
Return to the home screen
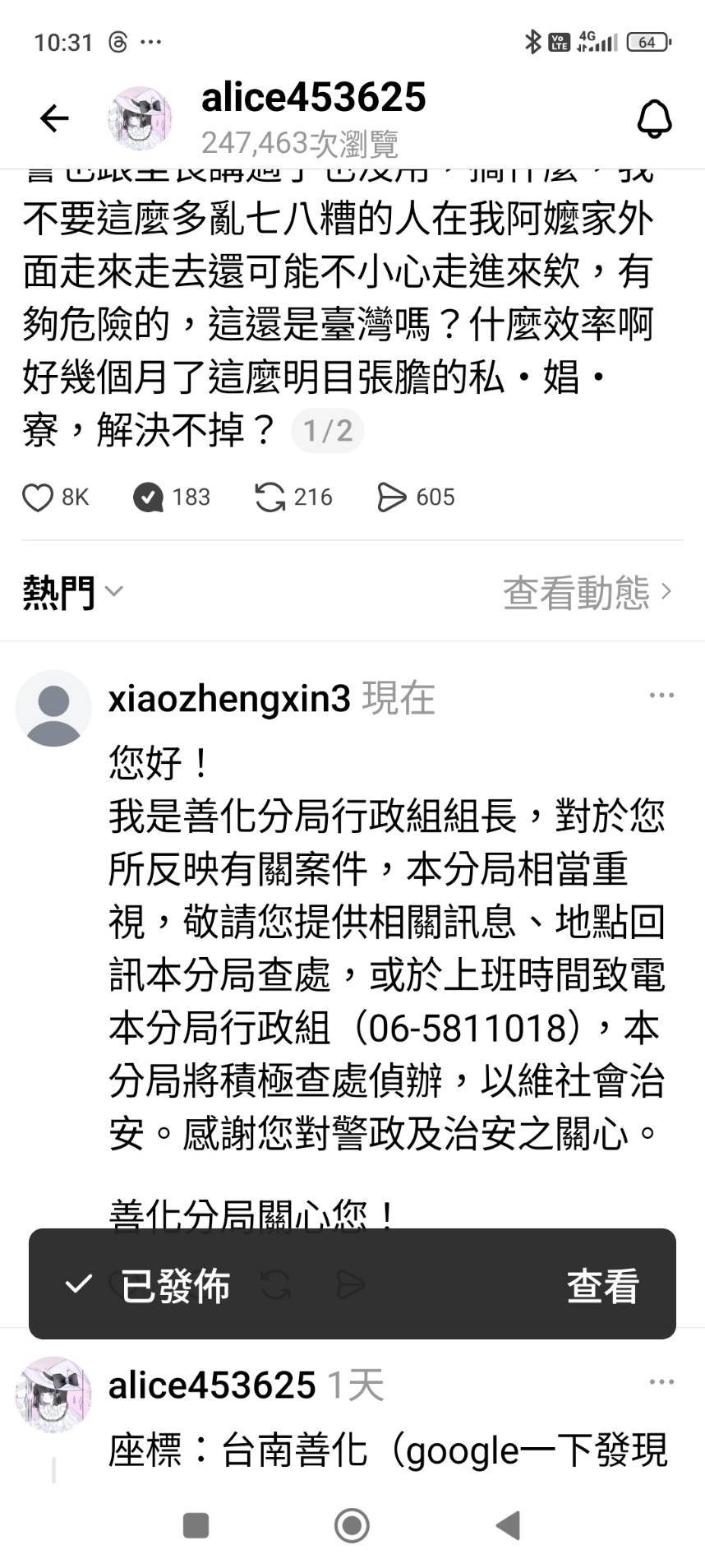tap(352, 1525)
